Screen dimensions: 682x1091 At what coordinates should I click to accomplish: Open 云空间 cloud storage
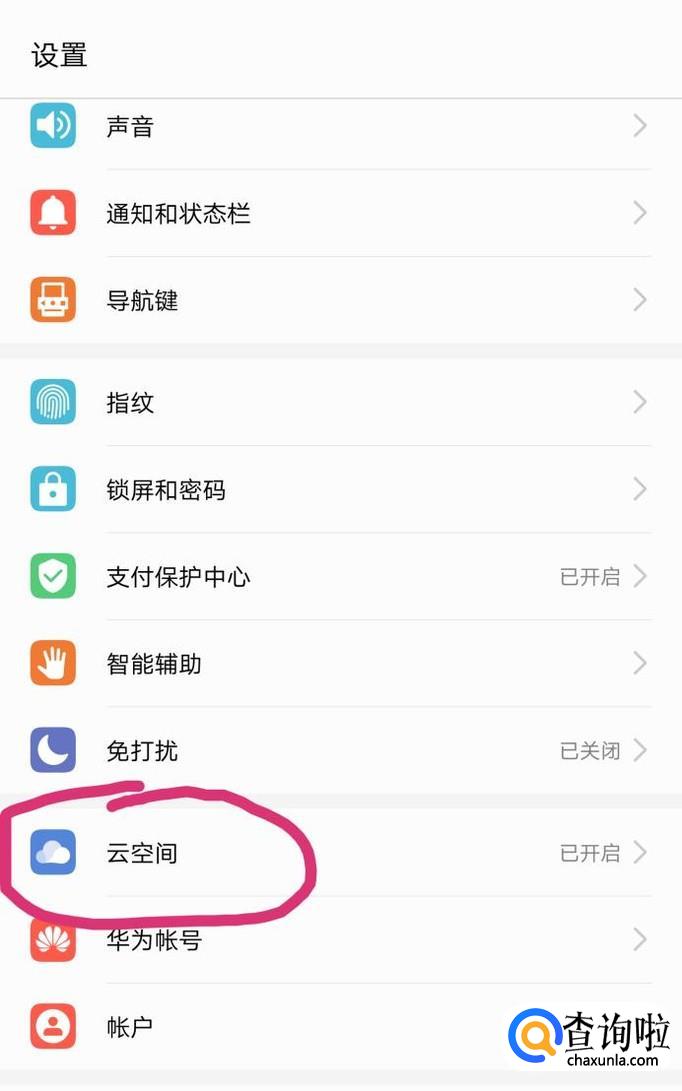click(341, 852)
